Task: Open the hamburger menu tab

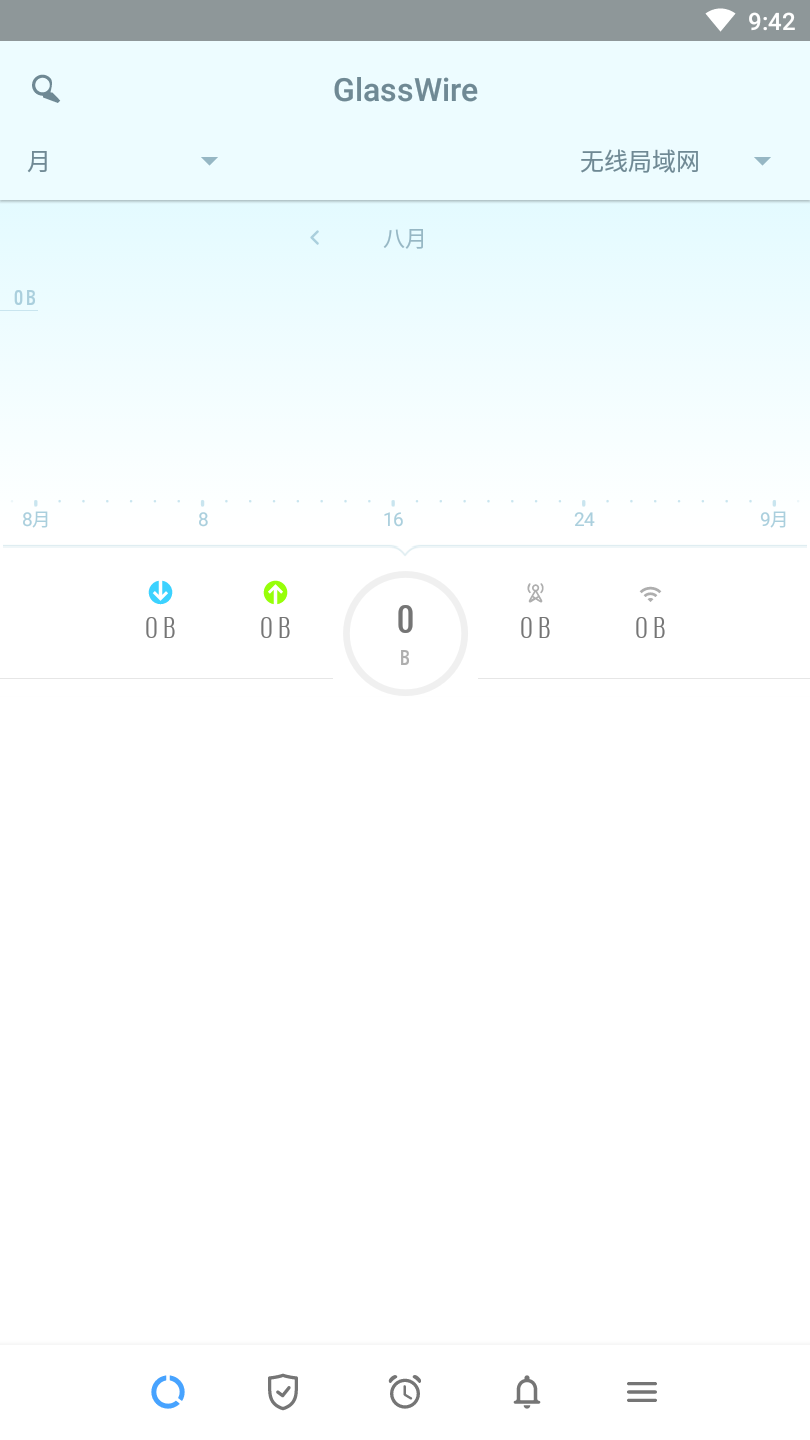Action: coord(642,1392)
